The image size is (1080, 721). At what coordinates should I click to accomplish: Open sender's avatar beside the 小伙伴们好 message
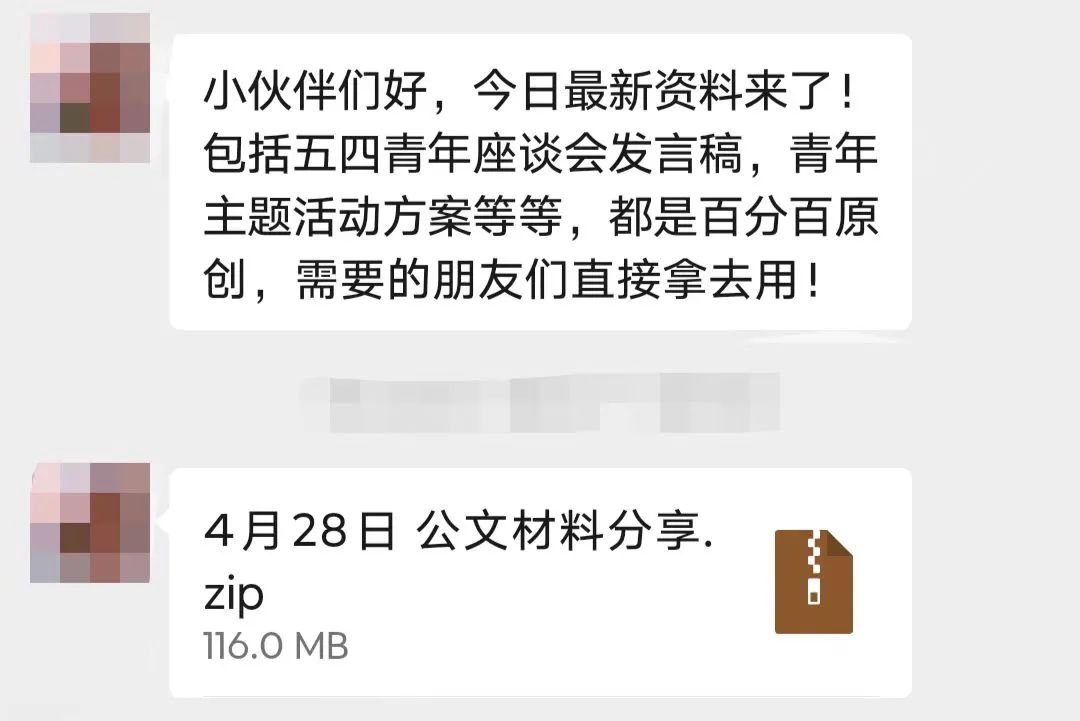(90, 88)
